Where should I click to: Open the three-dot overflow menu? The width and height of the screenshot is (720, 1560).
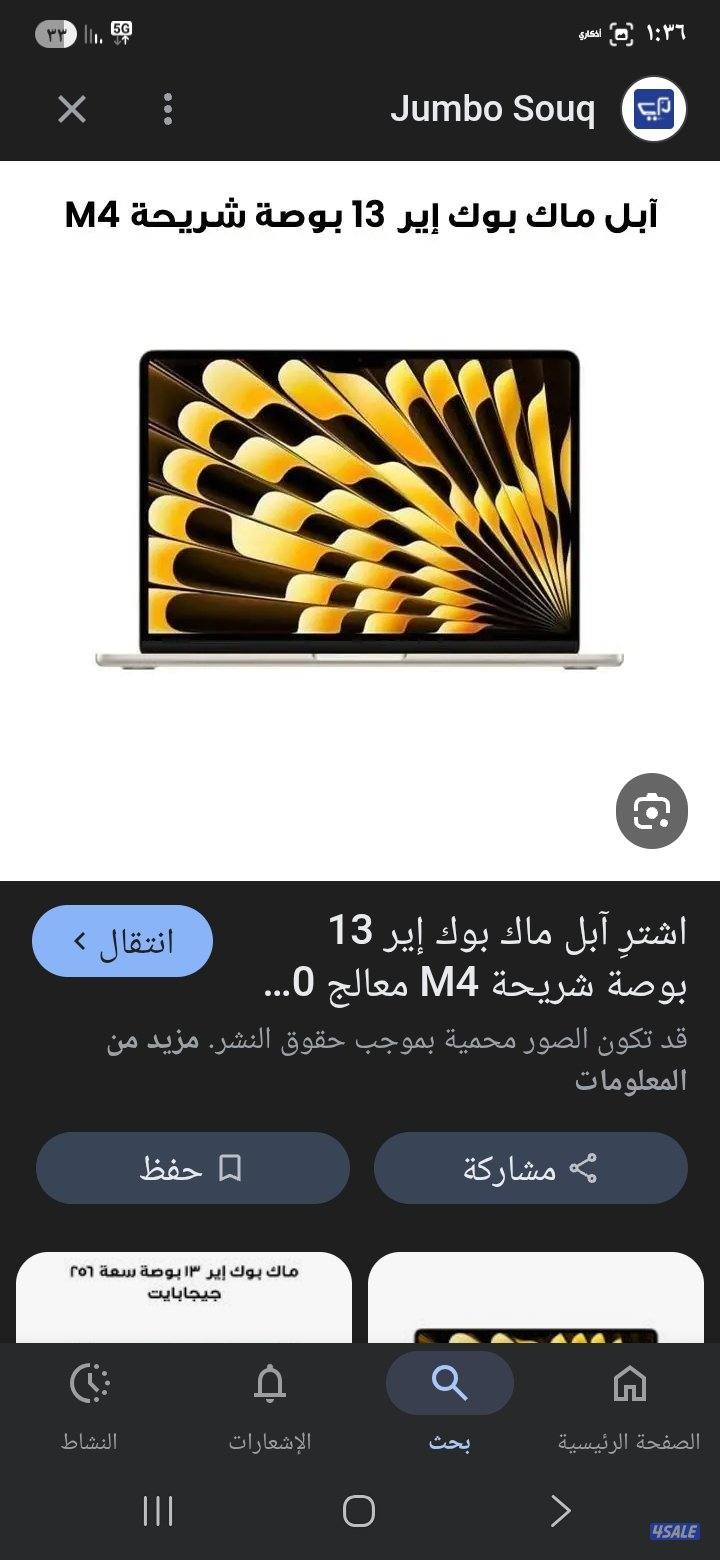tap(168, 108)
